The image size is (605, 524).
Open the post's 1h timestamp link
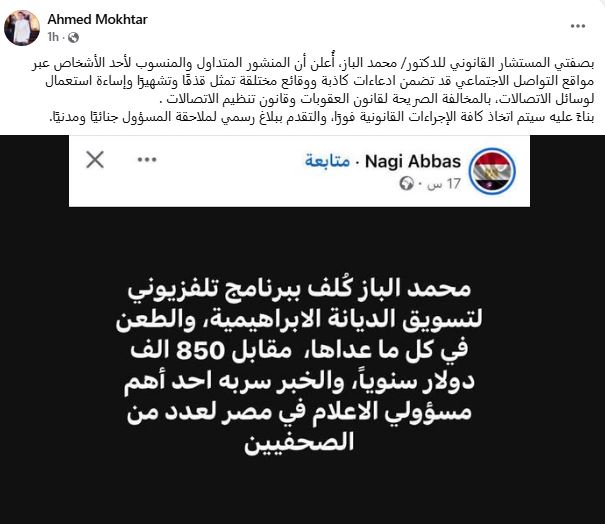(x=54, y=36)
